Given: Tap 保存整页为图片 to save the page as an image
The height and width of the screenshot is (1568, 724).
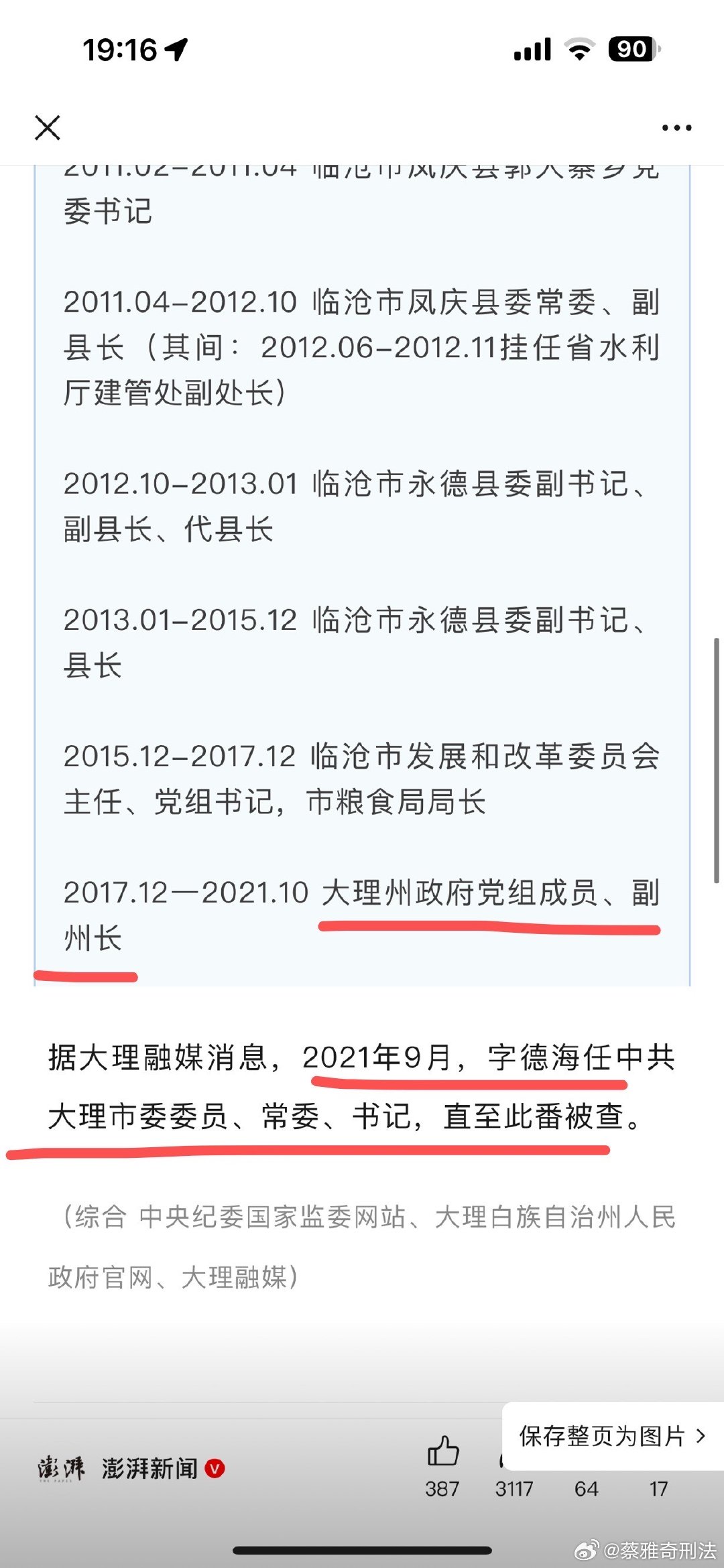Looking at the screenshot, I should pos(611,1436).
